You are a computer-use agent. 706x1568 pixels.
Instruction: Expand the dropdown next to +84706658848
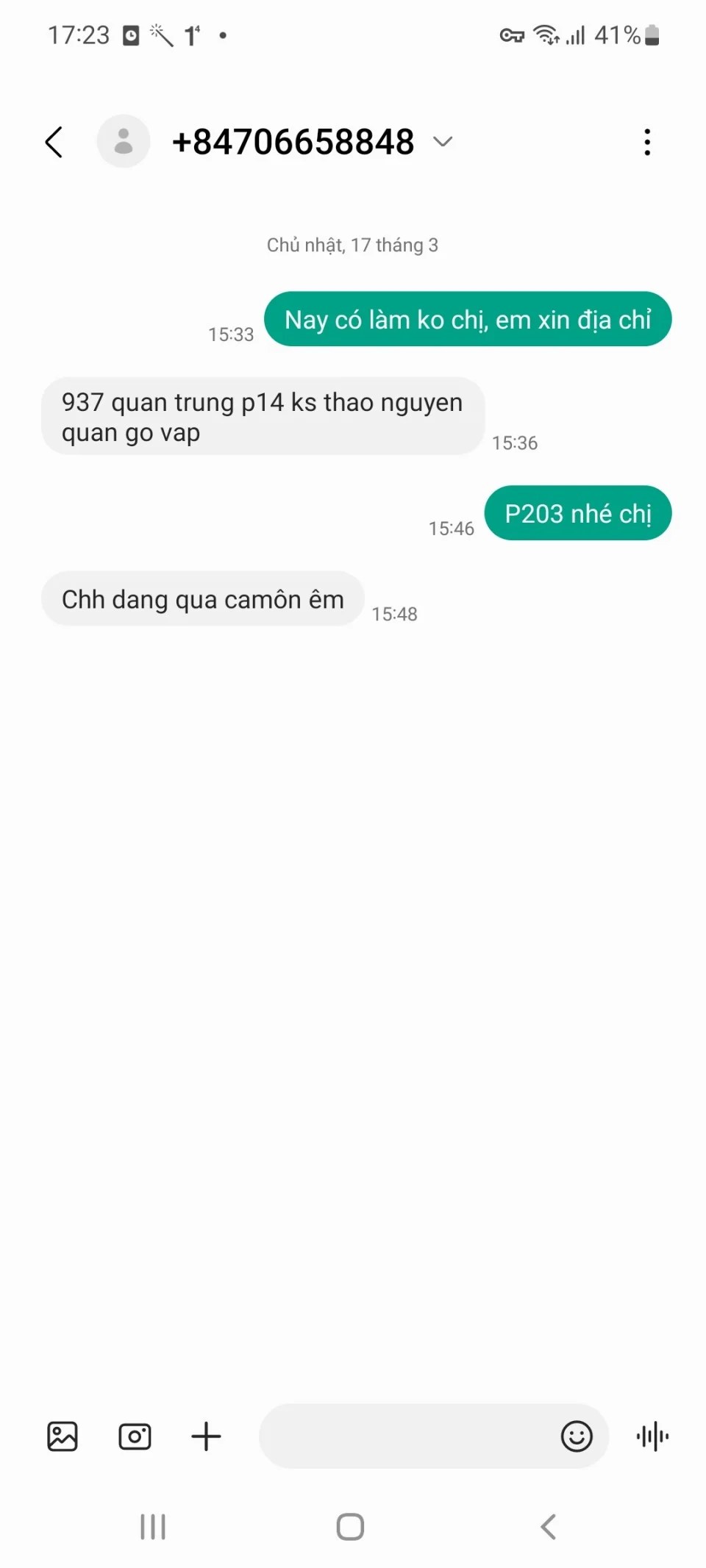[443, 141]
